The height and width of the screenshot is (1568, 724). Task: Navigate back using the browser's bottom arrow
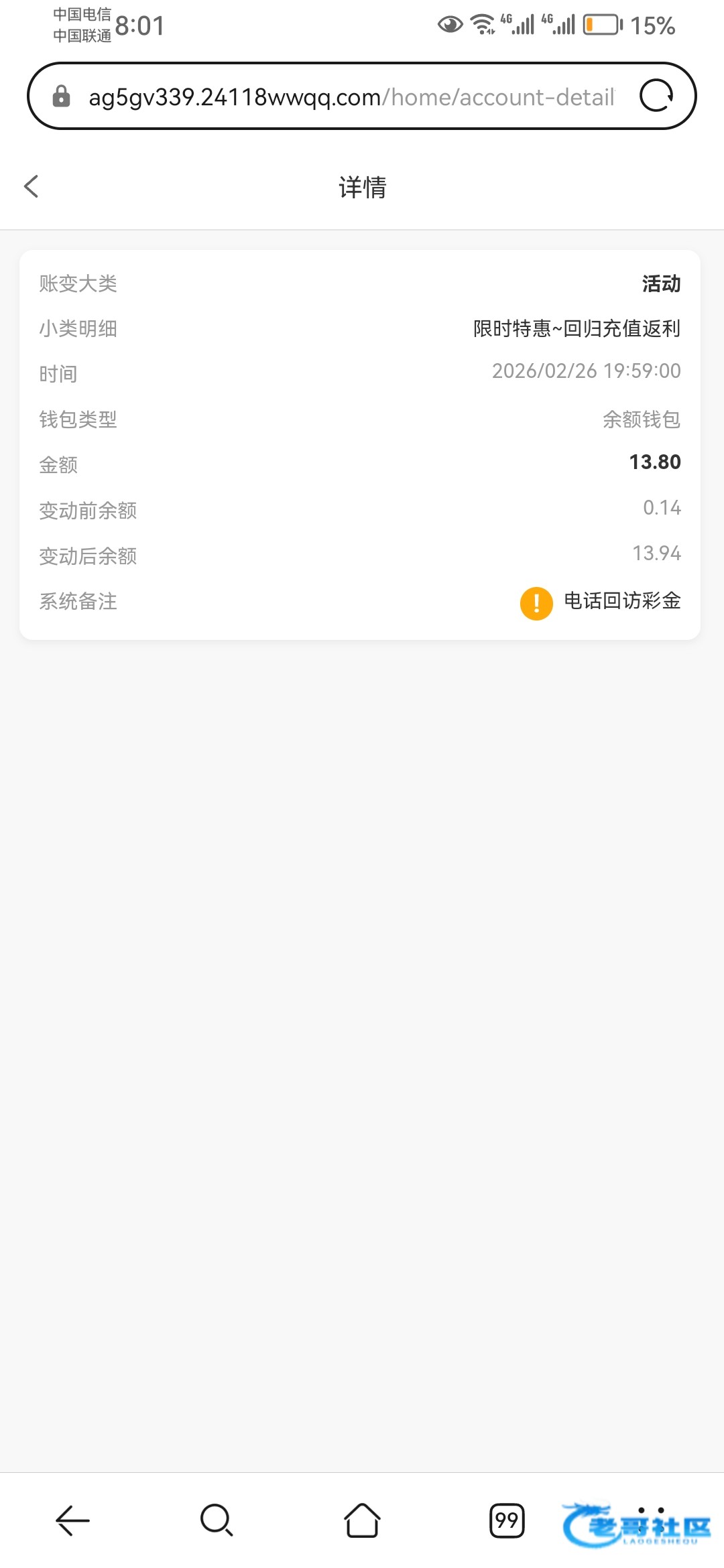pyautogui.click(x=72, y=1520)
